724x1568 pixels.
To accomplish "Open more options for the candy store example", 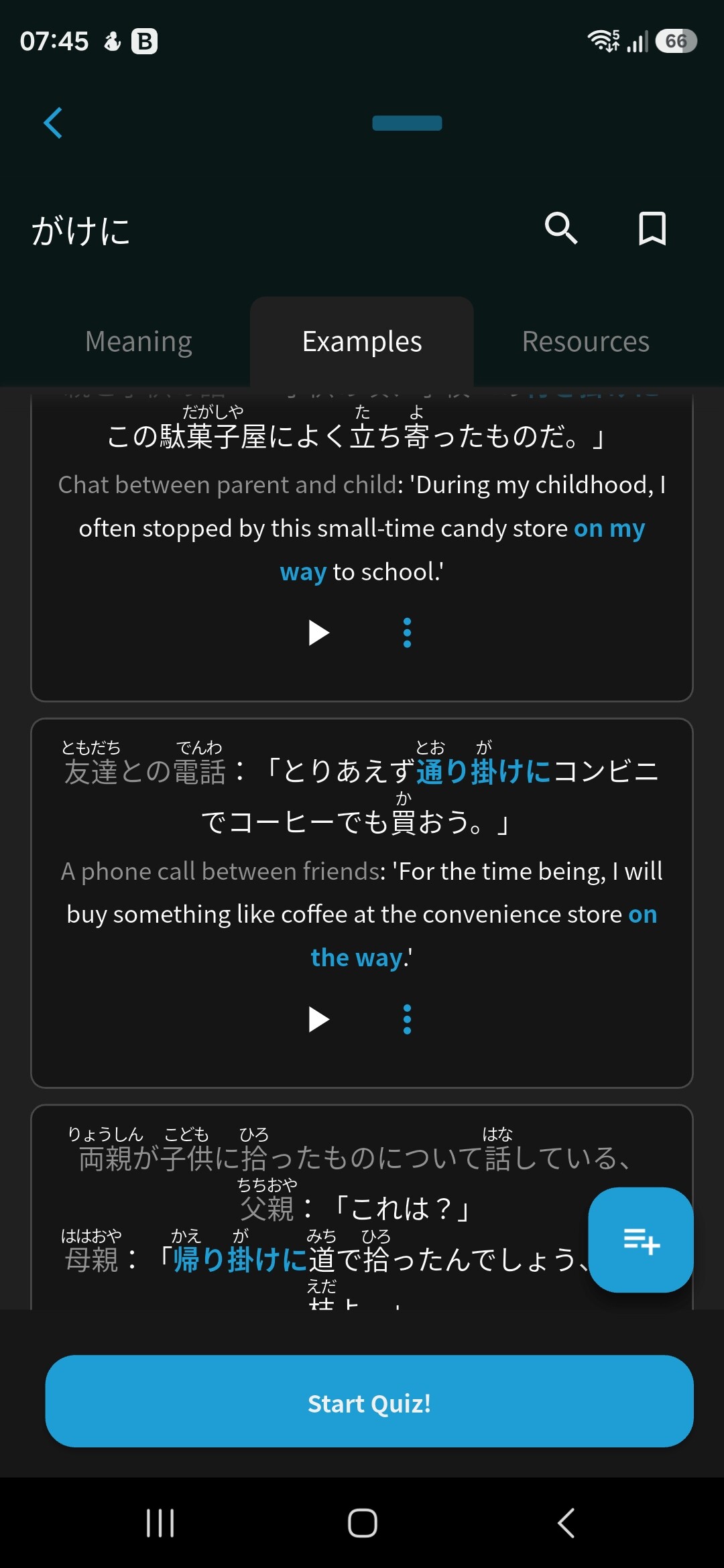I will (x=407, y=633).
